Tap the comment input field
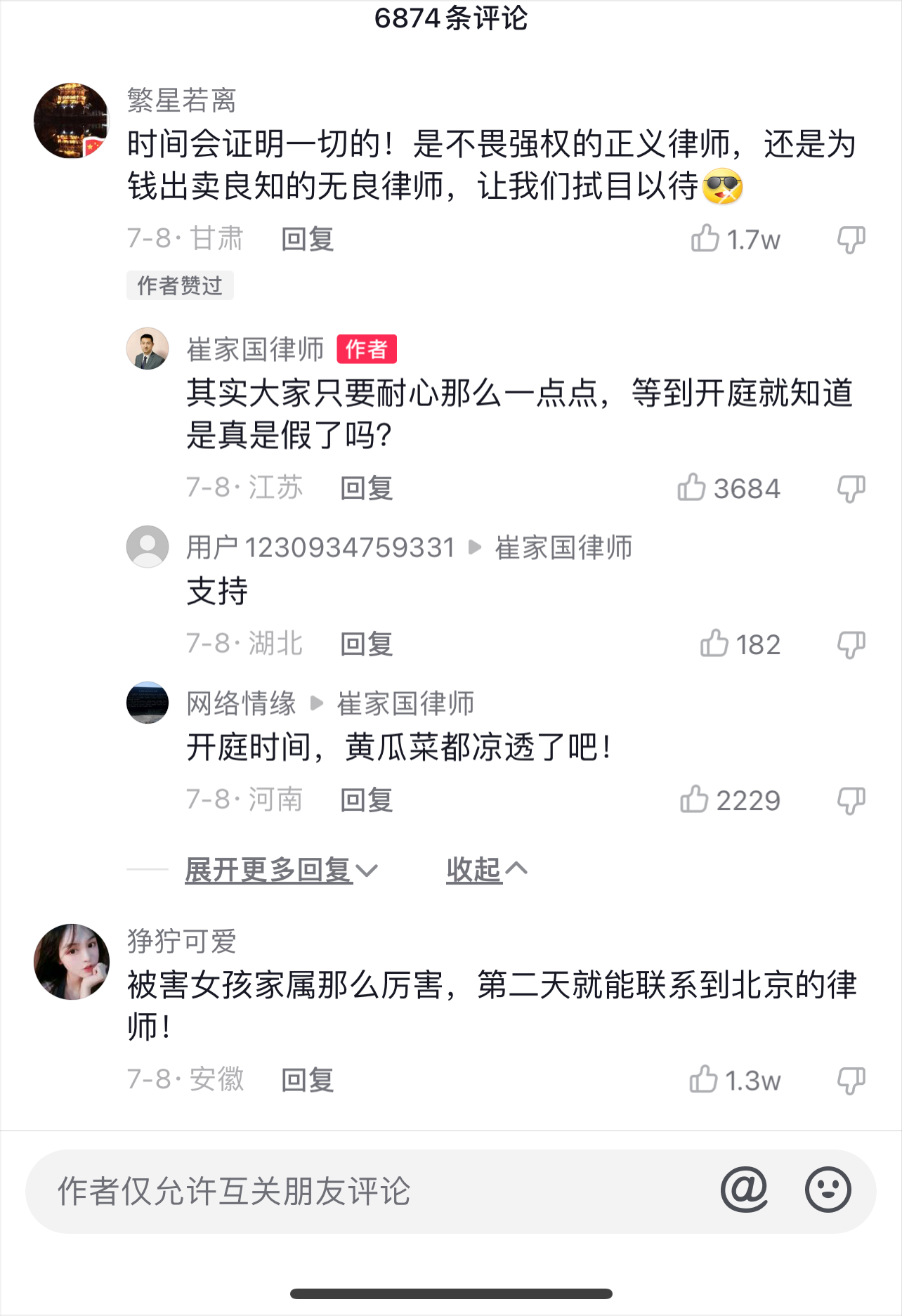 pyautogui.click(x=351, y=1191)
